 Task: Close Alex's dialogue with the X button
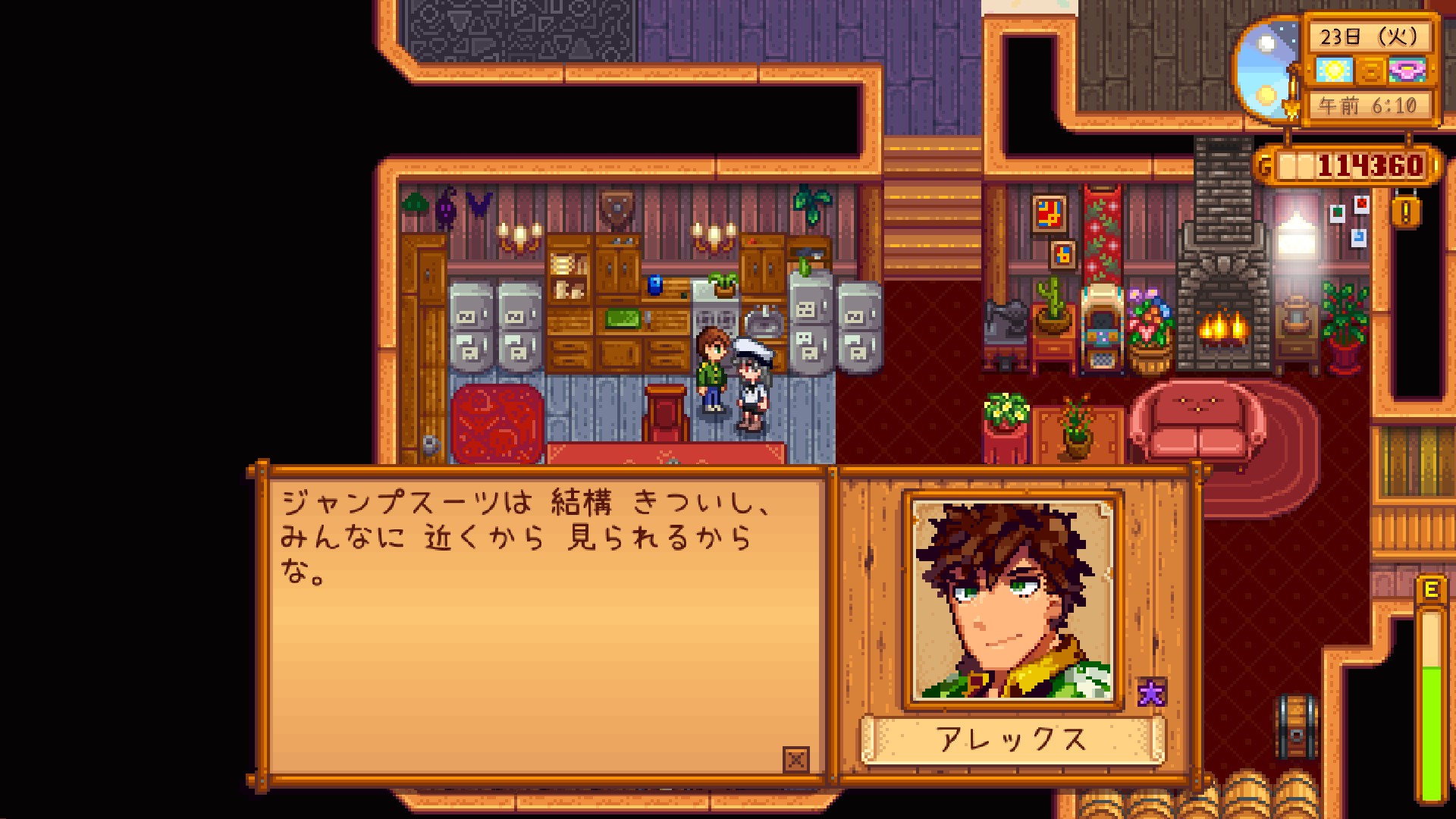[795, 759]
